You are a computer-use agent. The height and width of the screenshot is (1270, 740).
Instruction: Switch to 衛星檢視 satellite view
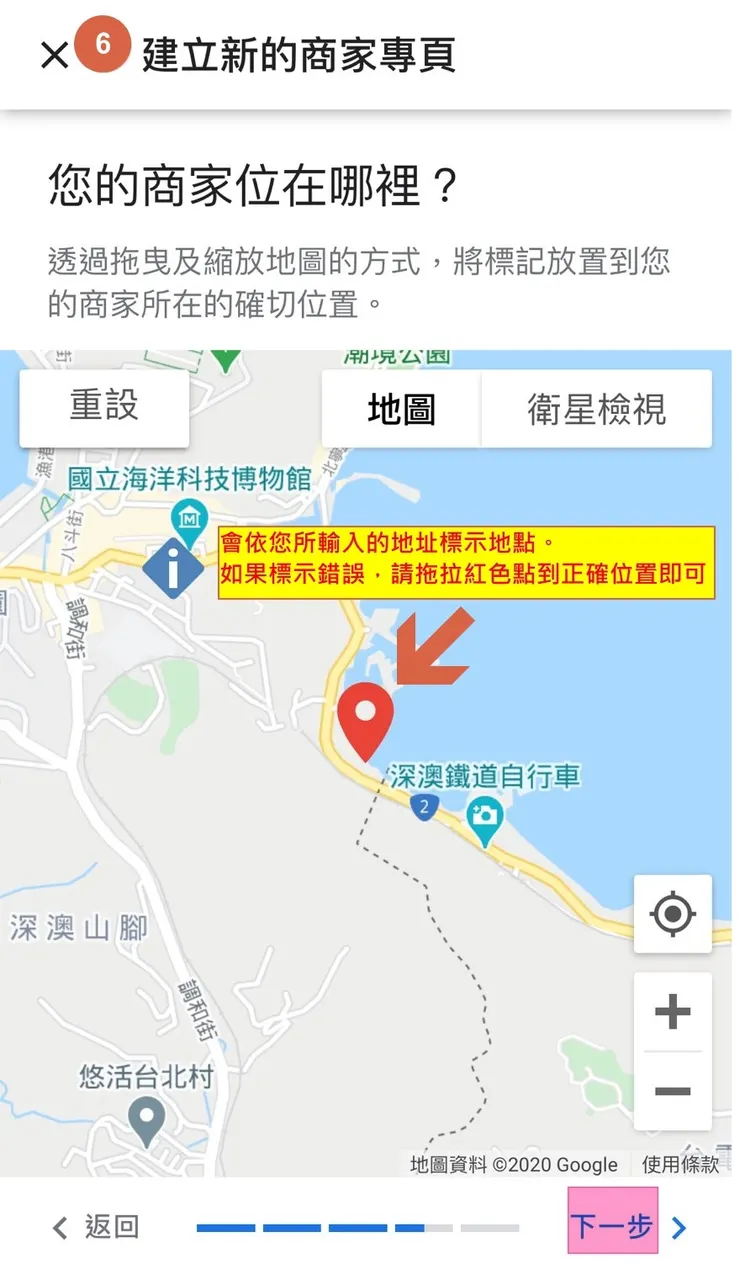click(595, 408)
